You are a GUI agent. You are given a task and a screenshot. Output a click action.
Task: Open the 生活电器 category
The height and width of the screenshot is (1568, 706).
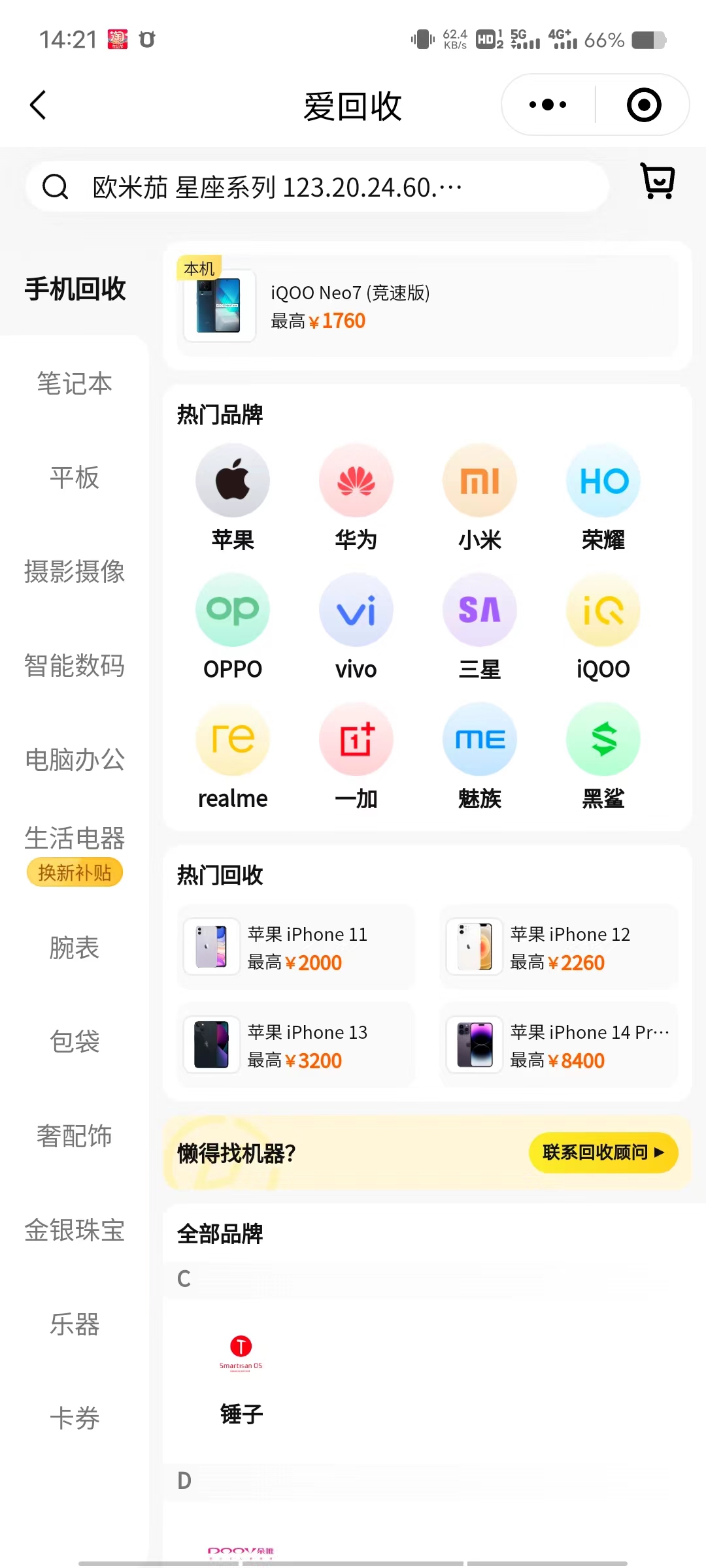tap(75, 840)
